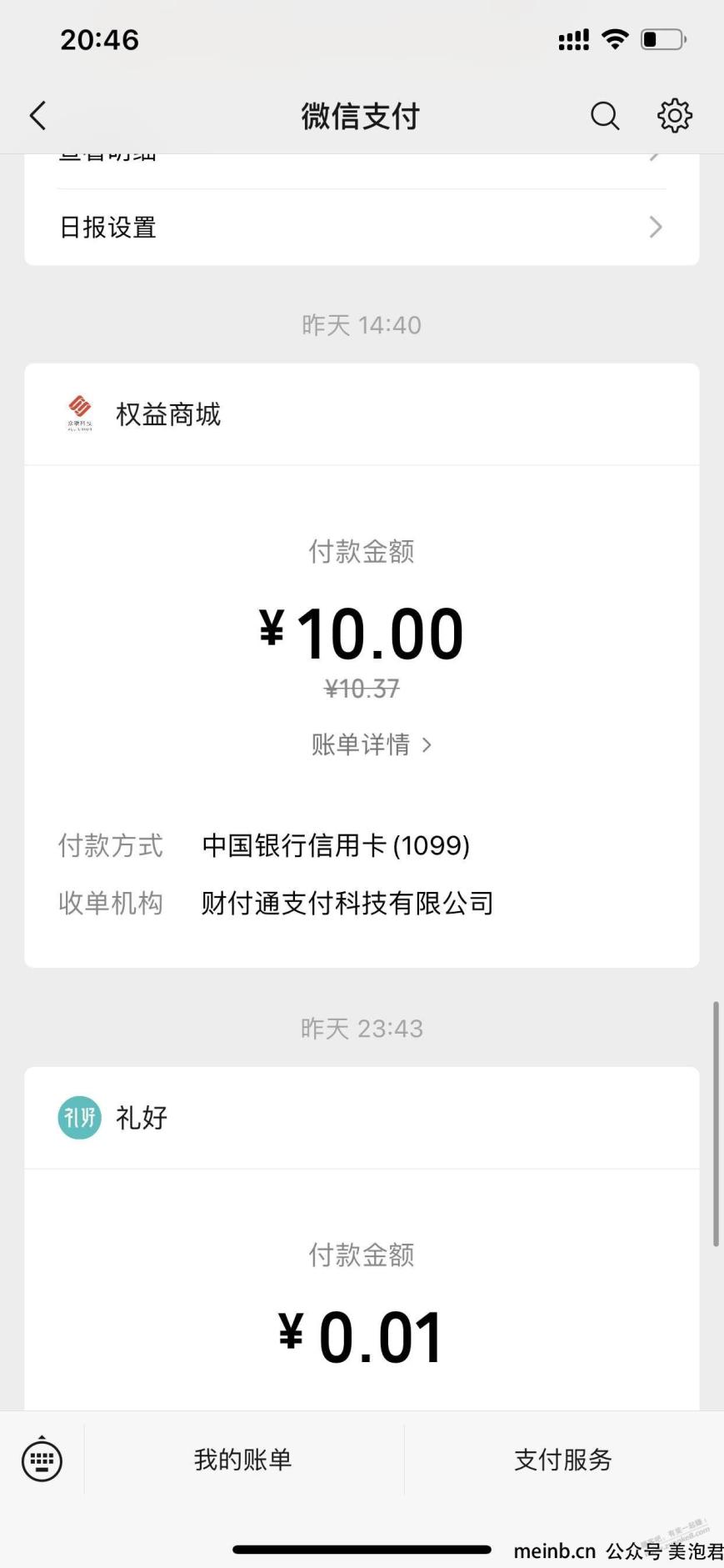This screenshot has height=1568, width=724.
Task: Open 我的账单 menu
Action: (243, 1460)
